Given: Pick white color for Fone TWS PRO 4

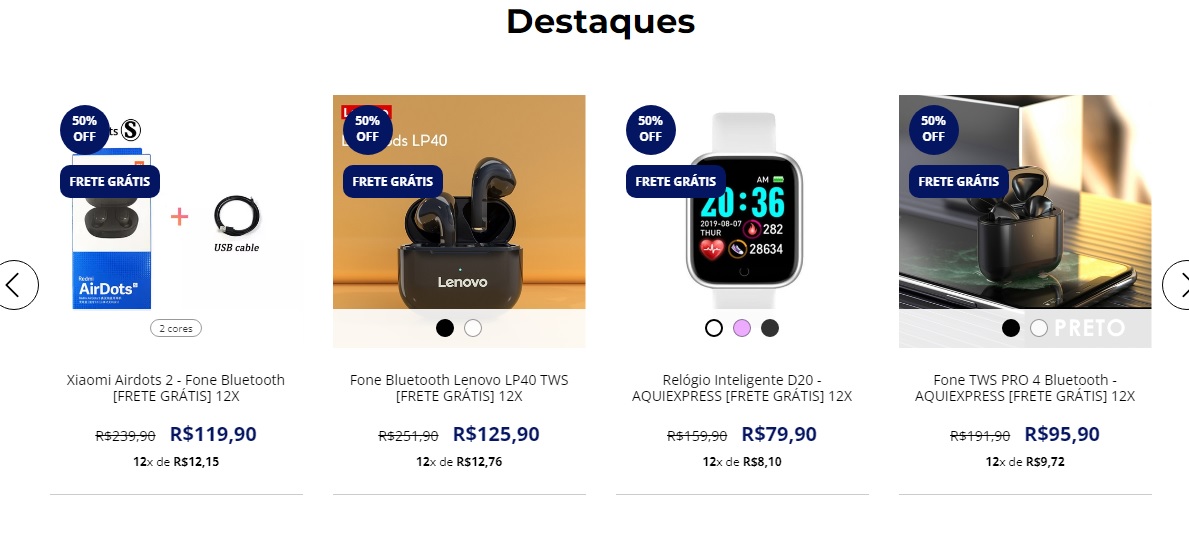Looking at the screenshot, I should click(x=1039, y=328).
